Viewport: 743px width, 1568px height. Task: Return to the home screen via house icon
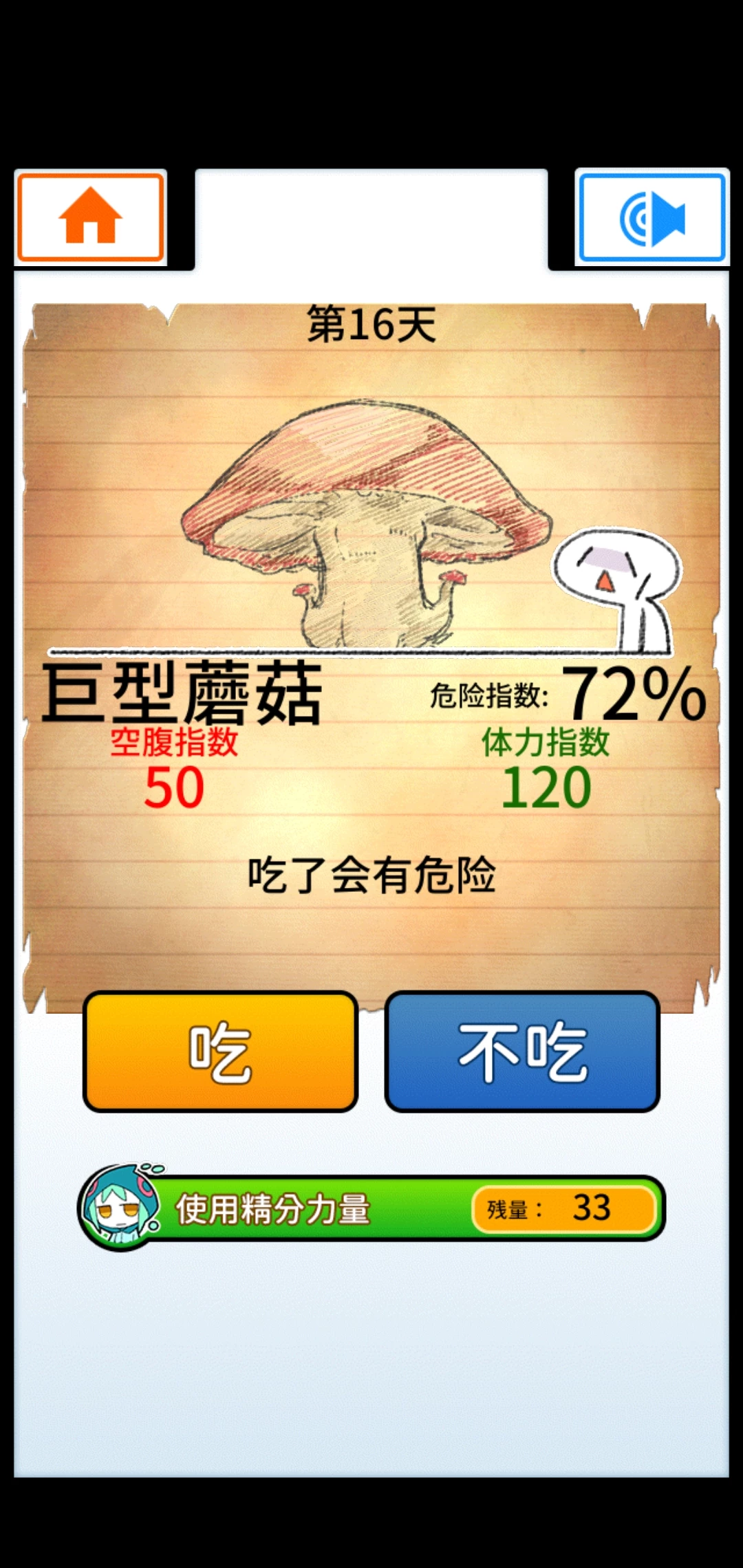pos(91,217)
